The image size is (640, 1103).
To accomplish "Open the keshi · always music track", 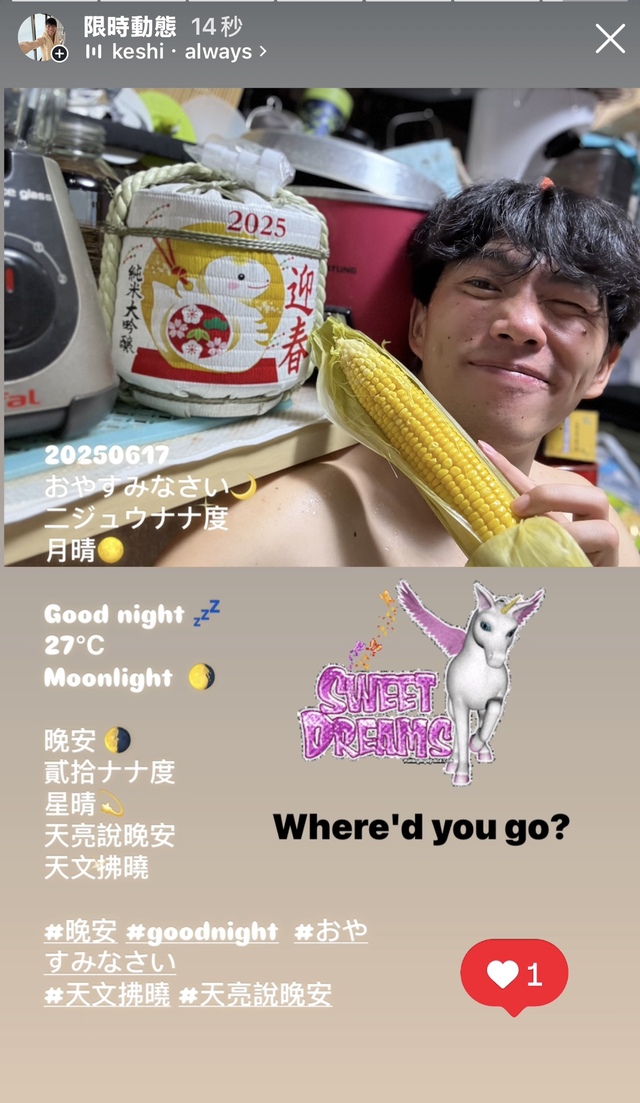I will point(175,51).
